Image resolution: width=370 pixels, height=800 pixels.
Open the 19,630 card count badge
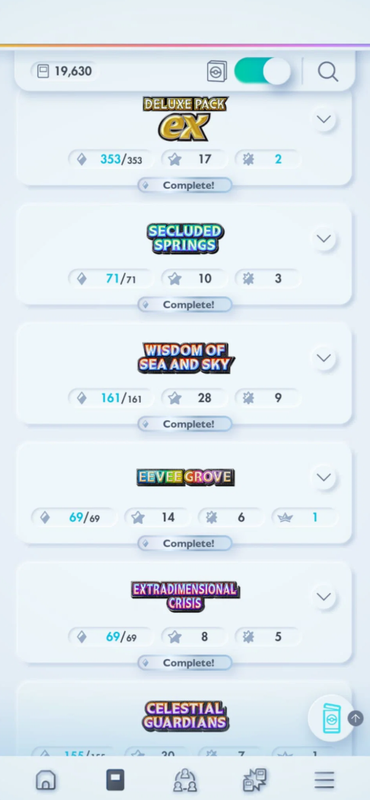(x=64, y=71)
